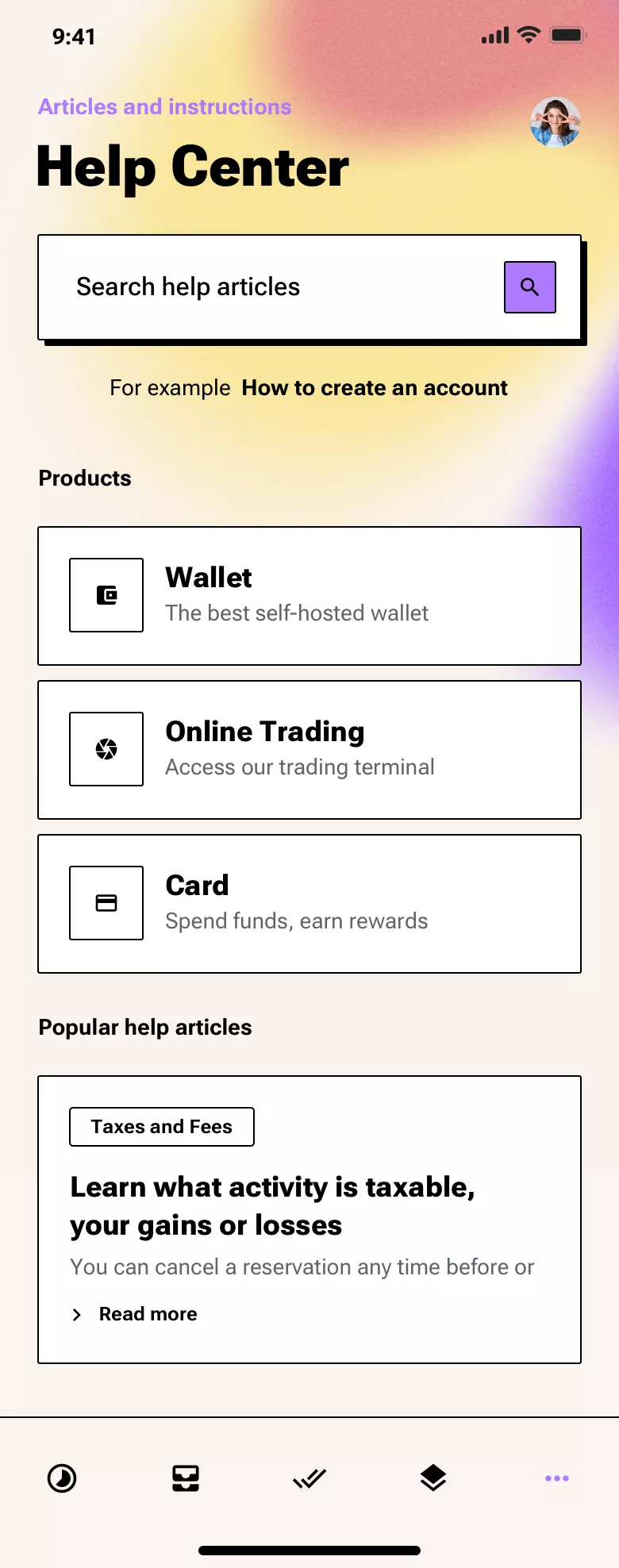The height and width of the screenshot is (1568, 619).
Task: Click the Card product icon
Action: pos(106,903)
